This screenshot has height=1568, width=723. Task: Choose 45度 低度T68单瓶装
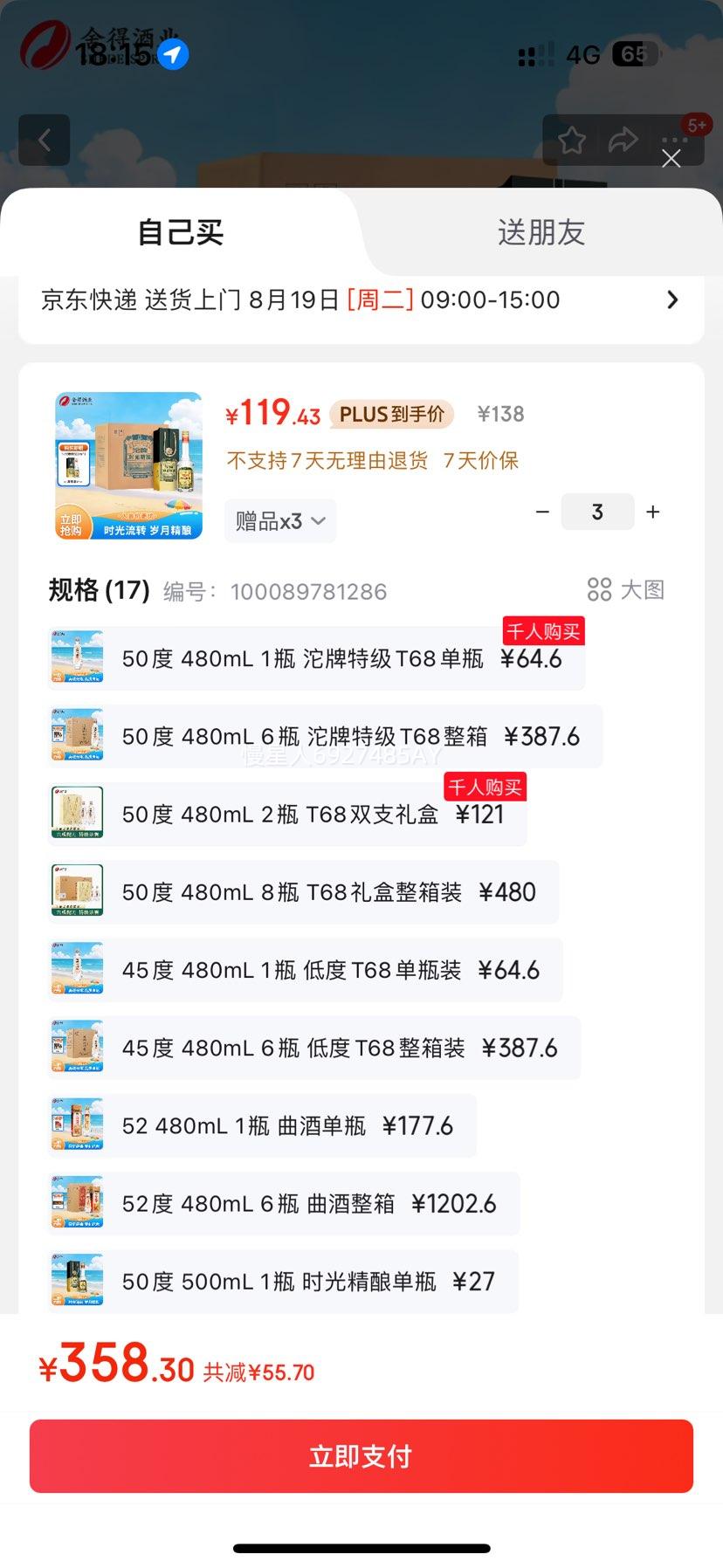pyautogui.click(x=305, y=970)
